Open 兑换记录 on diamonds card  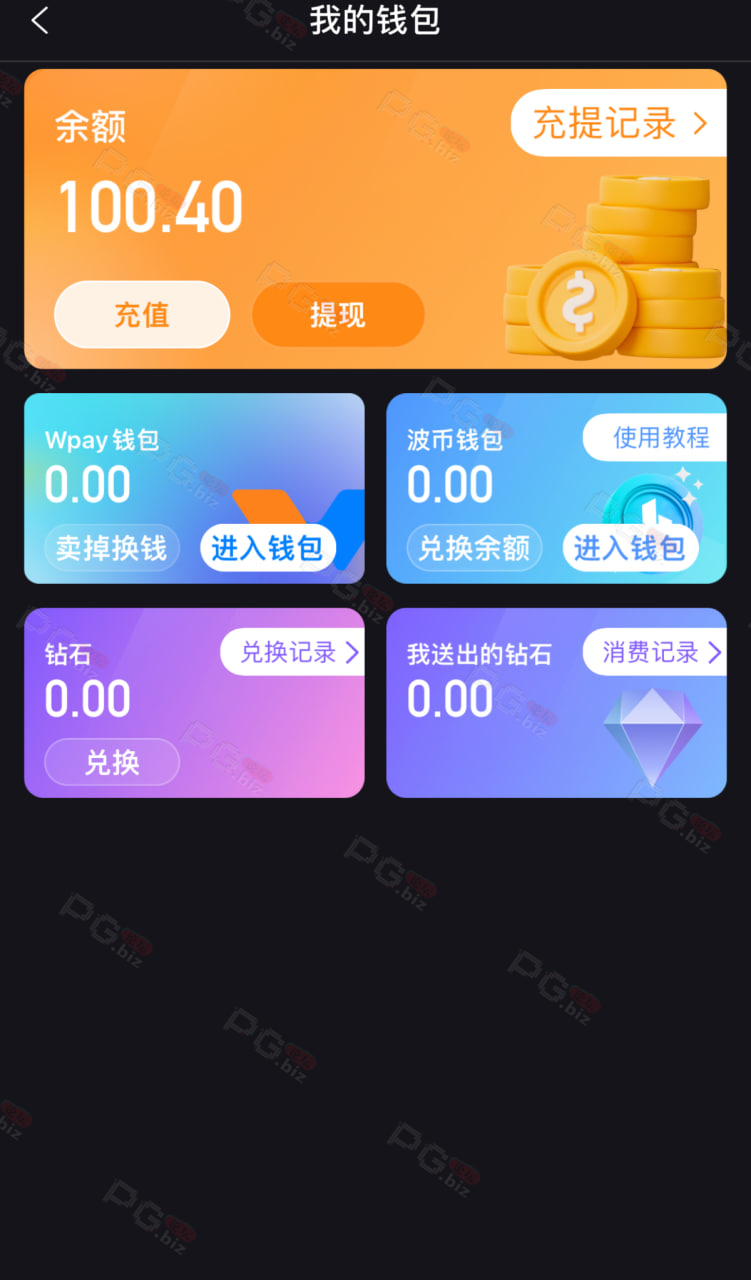pyautogui.click(x=293, y=653)
